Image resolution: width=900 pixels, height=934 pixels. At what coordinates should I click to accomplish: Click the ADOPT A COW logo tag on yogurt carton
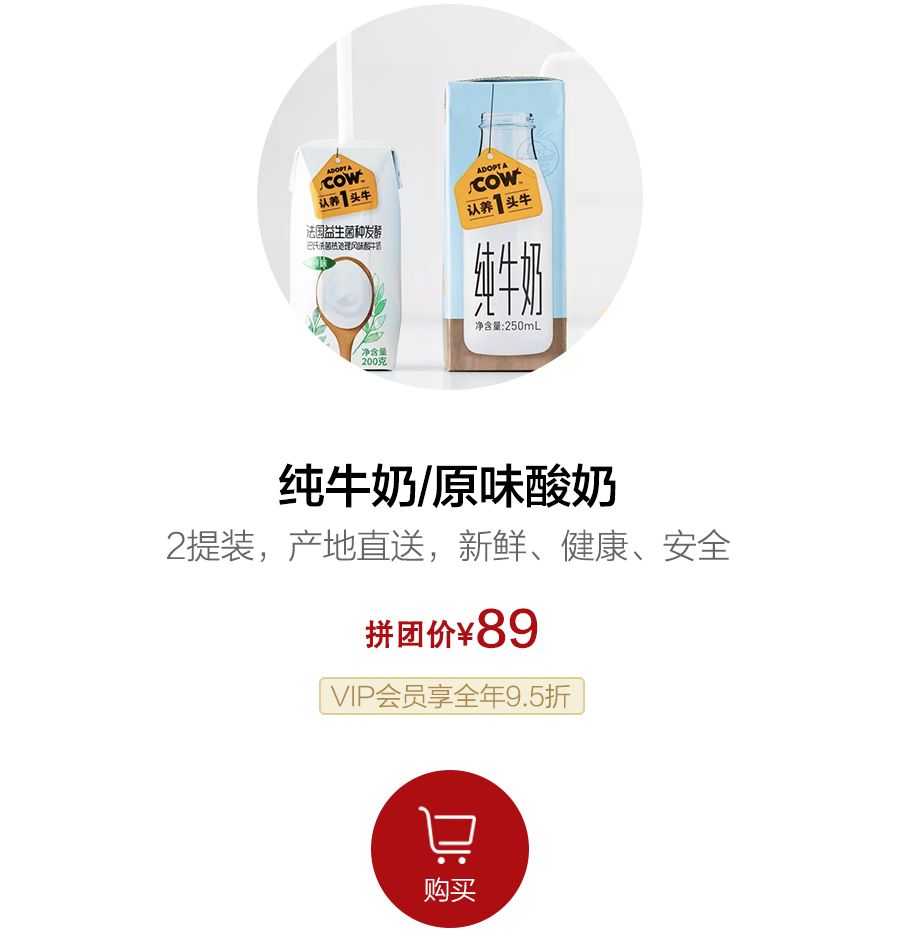coord(345,176)
